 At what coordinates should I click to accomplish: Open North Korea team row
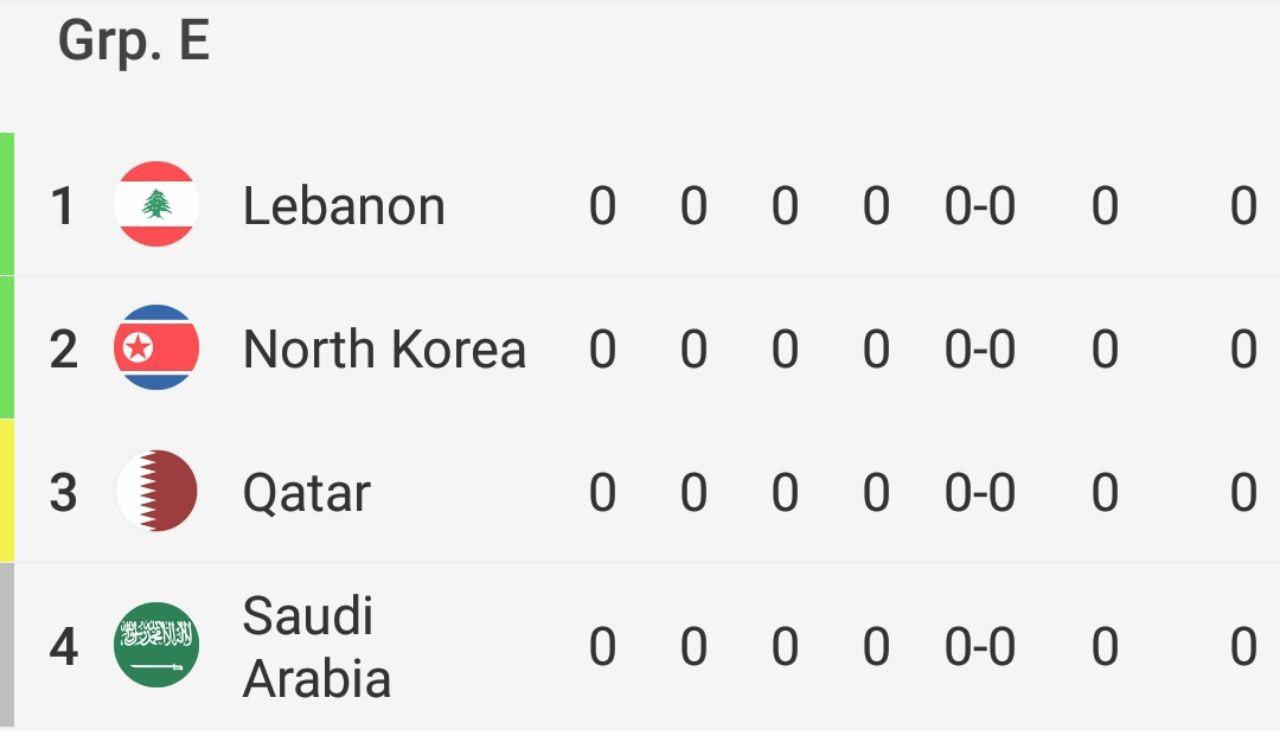pyautogui.click(x=383, y=350)
